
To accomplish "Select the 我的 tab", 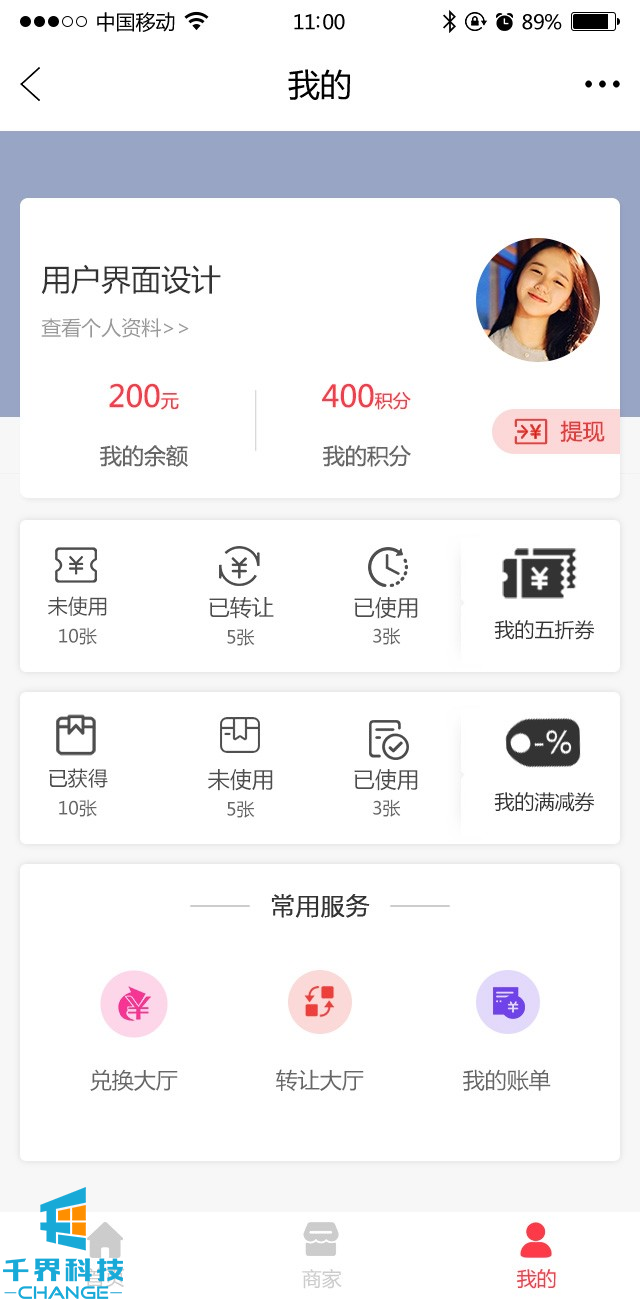I will (x=536, y=1255).
